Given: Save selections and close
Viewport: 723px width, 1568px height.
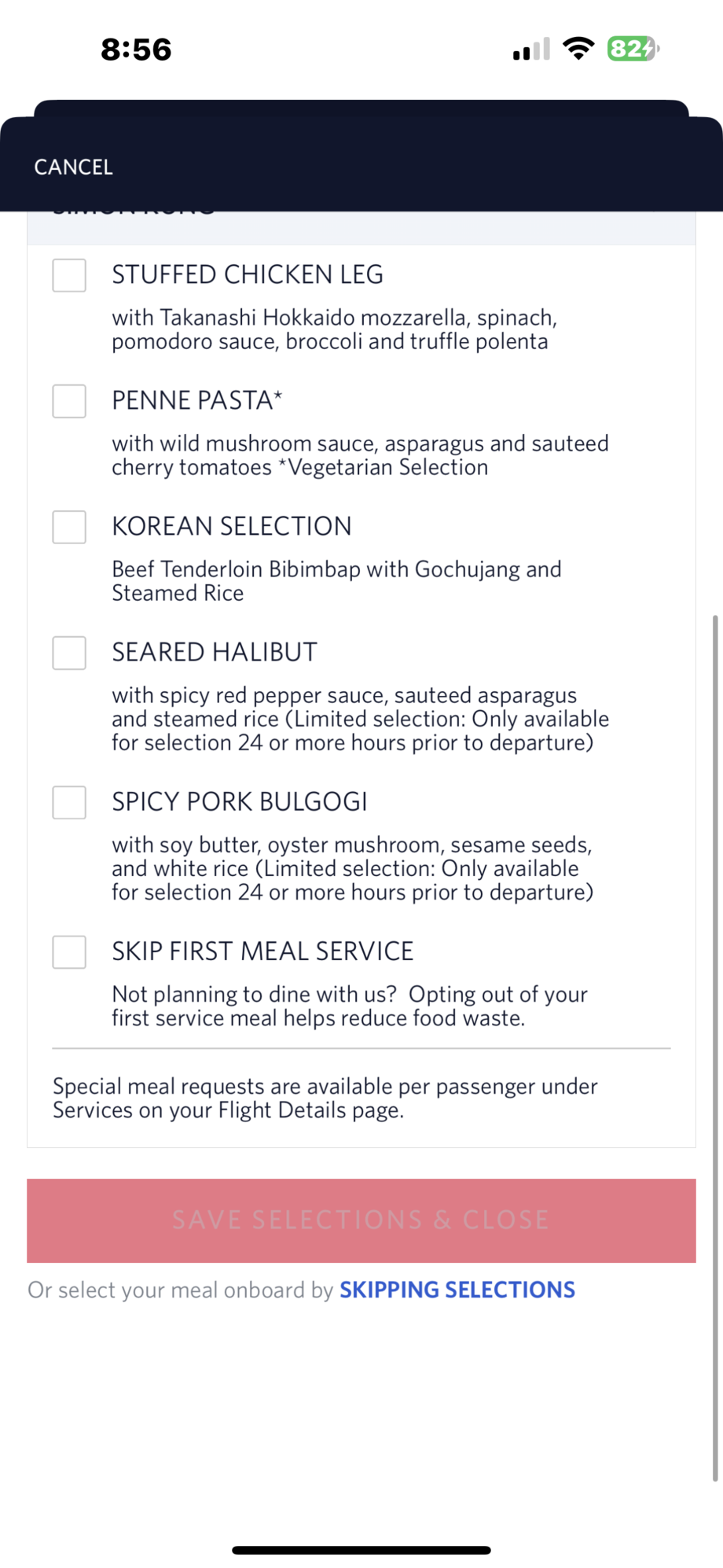Looking at the screenshot, I should pyautogui.click(x=361, y=1220).
